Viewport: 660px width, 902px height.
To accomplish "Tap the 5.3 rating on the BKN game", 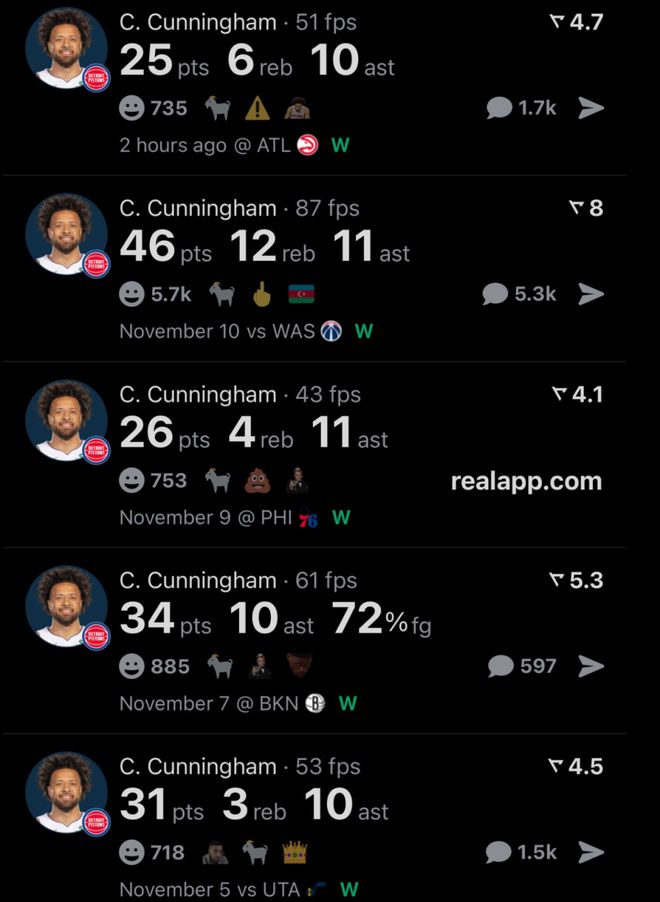I will point(577,581).
